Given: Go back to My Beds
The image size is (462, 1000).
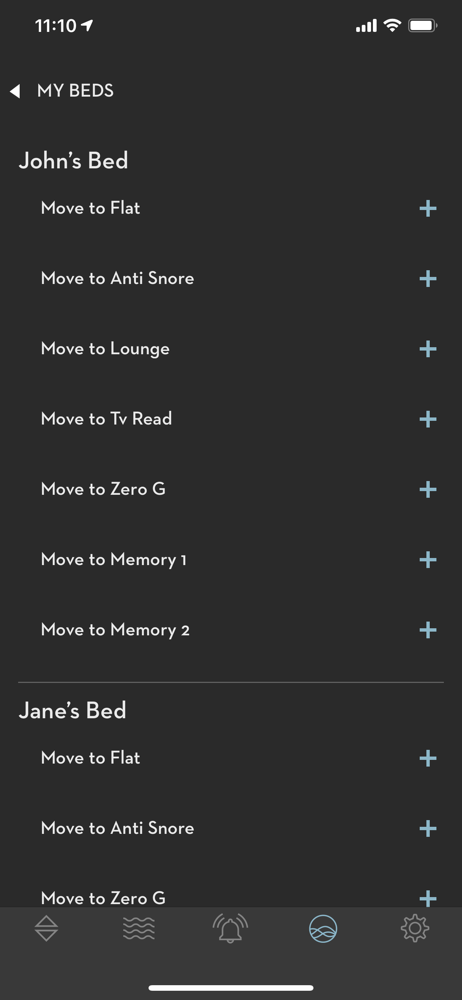Looking at the screenshot, I should tap(61, 91).
